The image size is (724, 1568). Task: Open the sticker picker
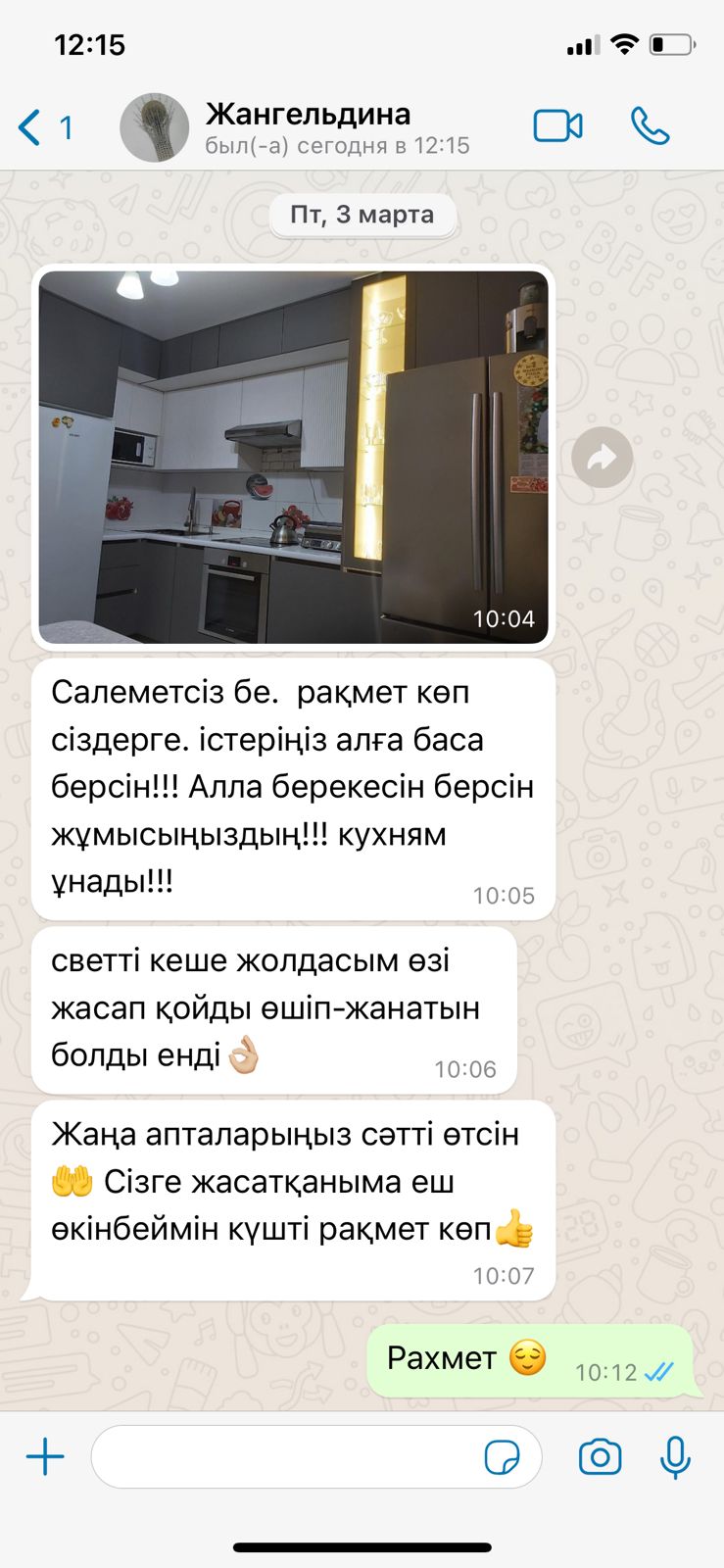tap(503, 1457)
